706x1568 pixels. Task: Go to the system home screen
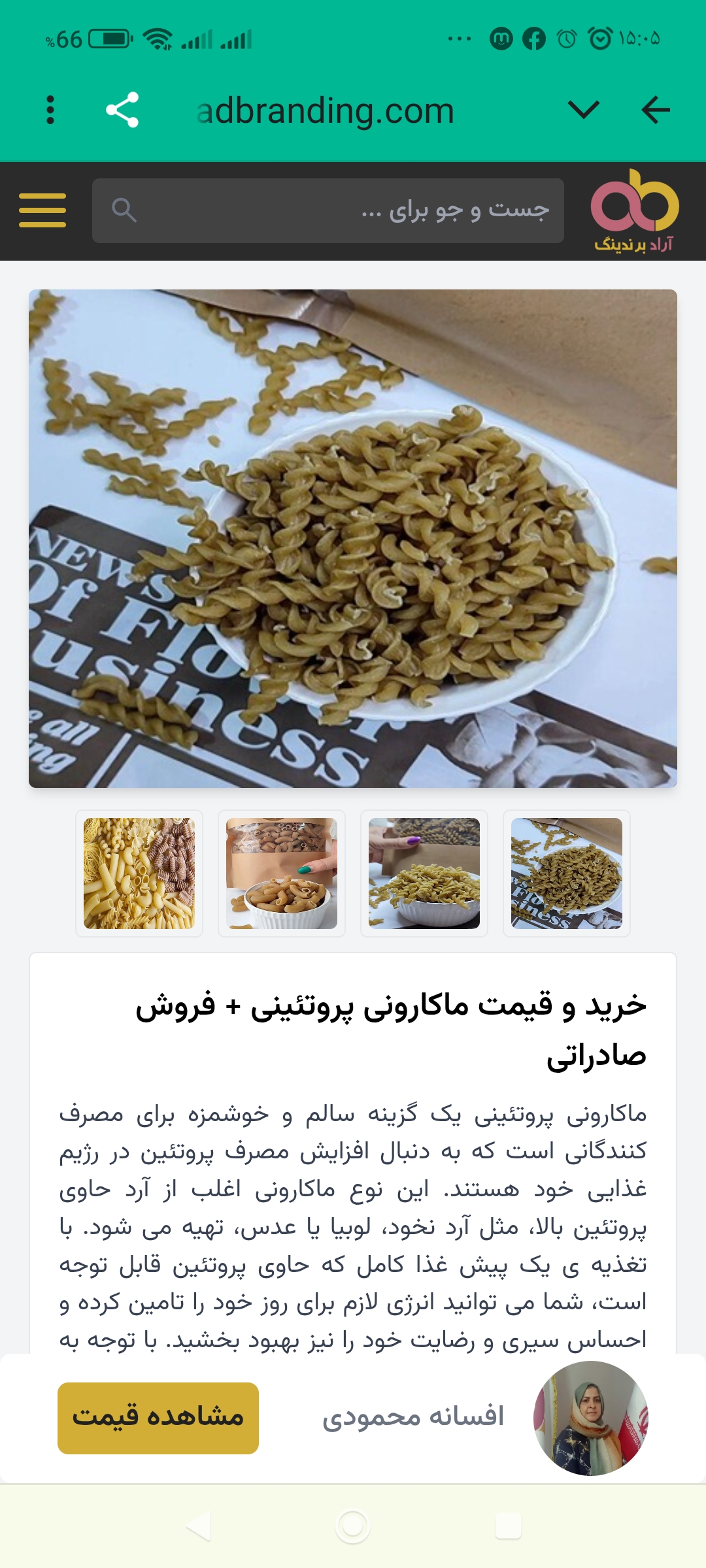click(x=353, y=1527)
